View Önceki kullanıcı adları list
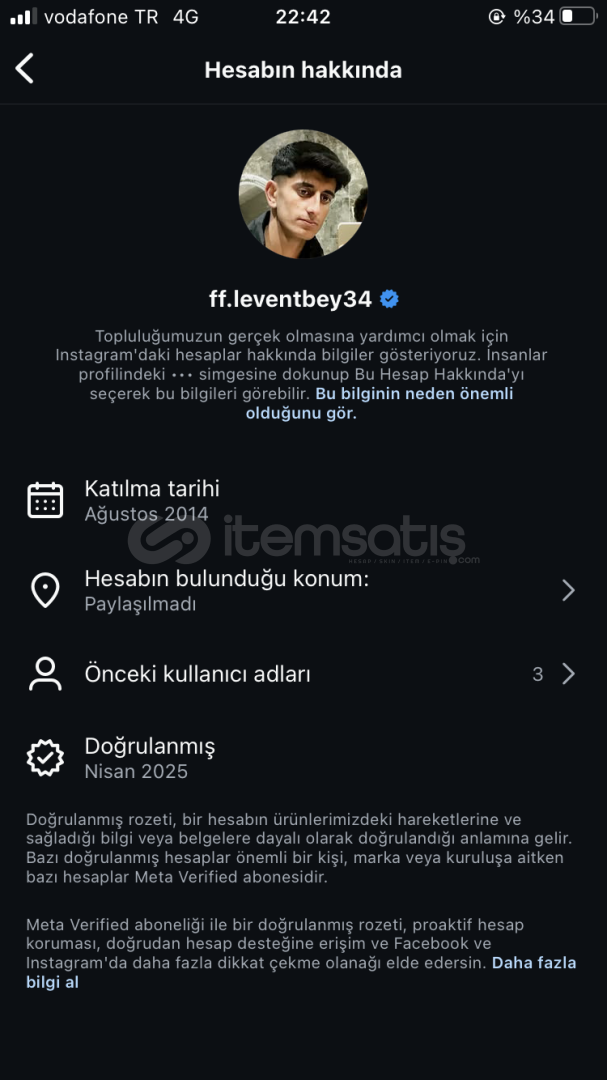Viewport: 607px width, 1080px height. point(303,674)
